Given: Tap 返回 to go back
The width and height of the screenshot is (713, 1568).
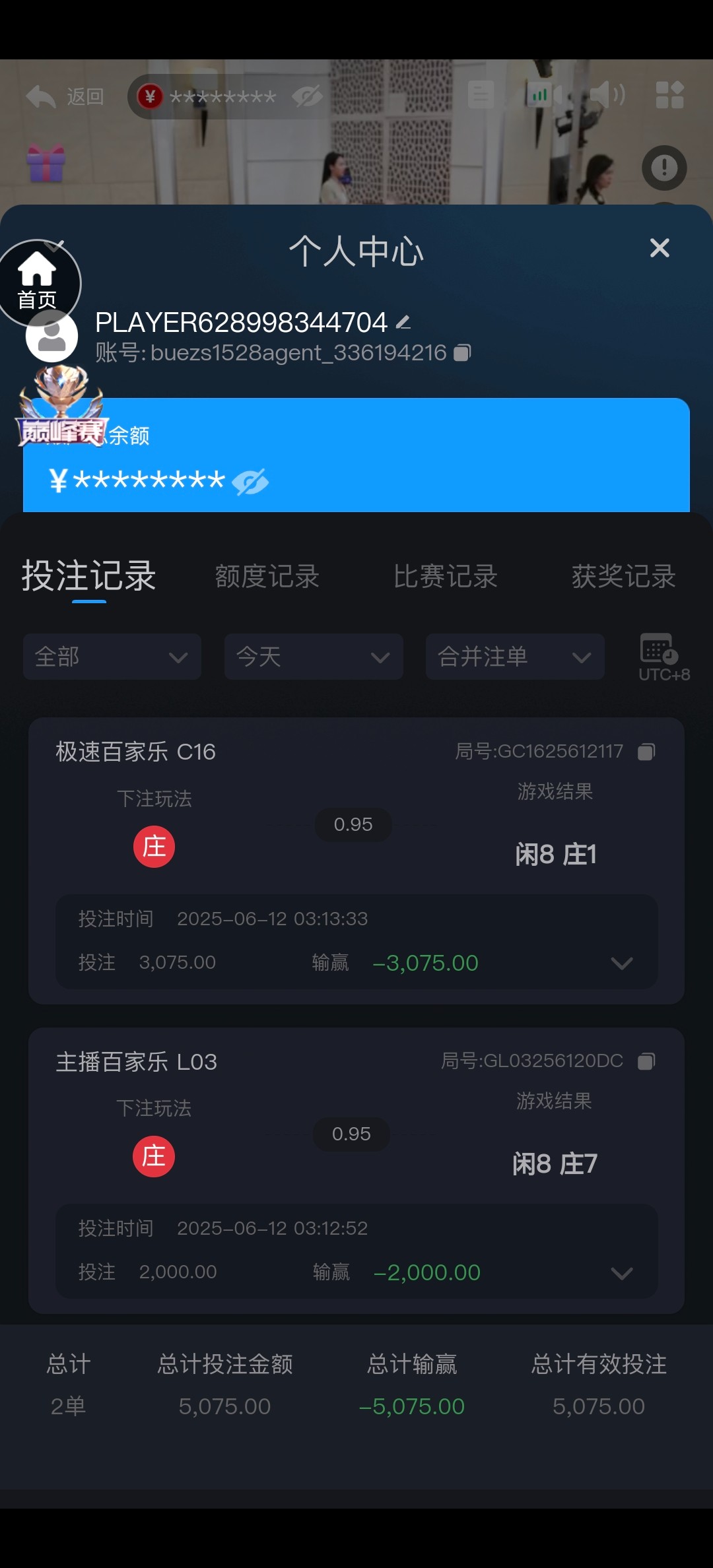Looking at the screenshot, I should point(65,97).
